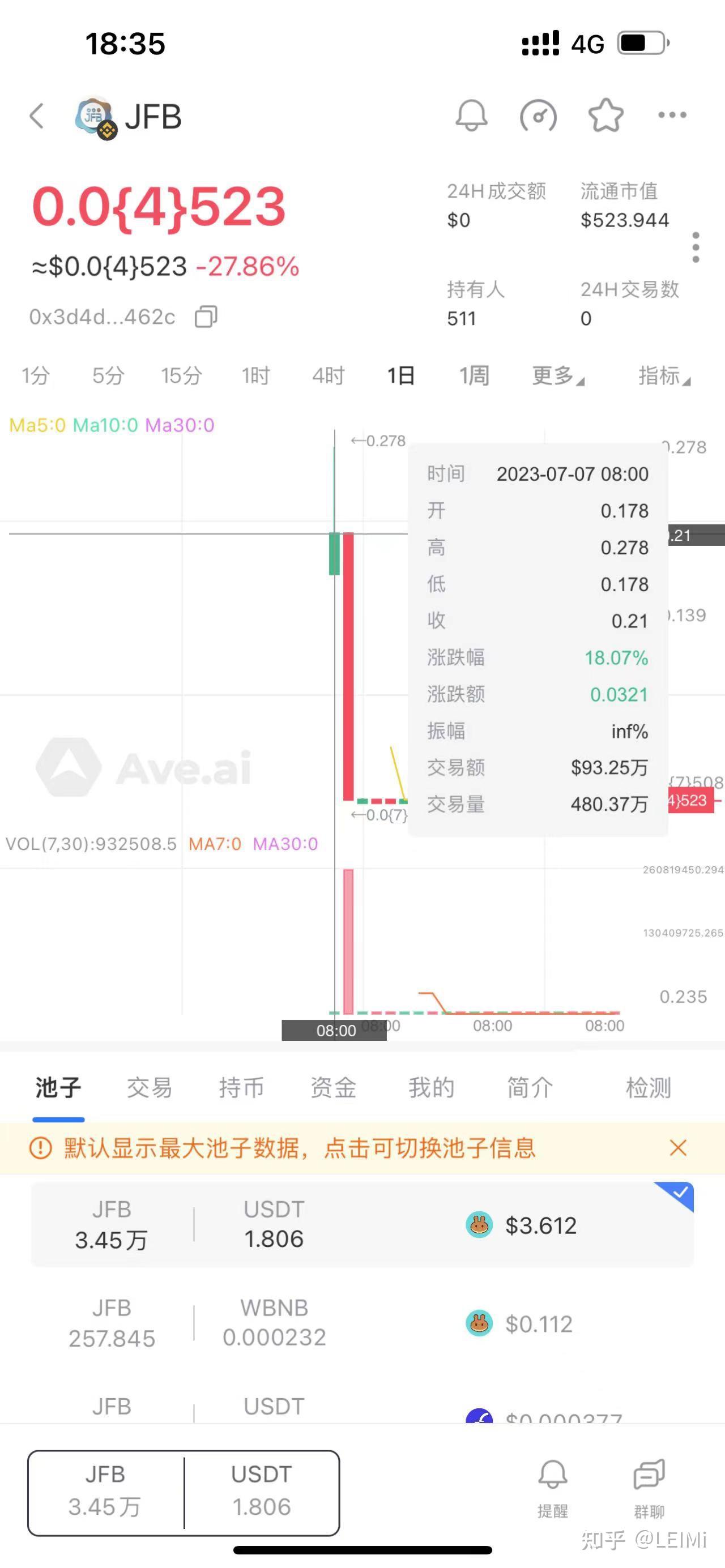725x1568 pixels.
Task: Expand the 更多 interval dropdown
Action: tap(557, 375)
